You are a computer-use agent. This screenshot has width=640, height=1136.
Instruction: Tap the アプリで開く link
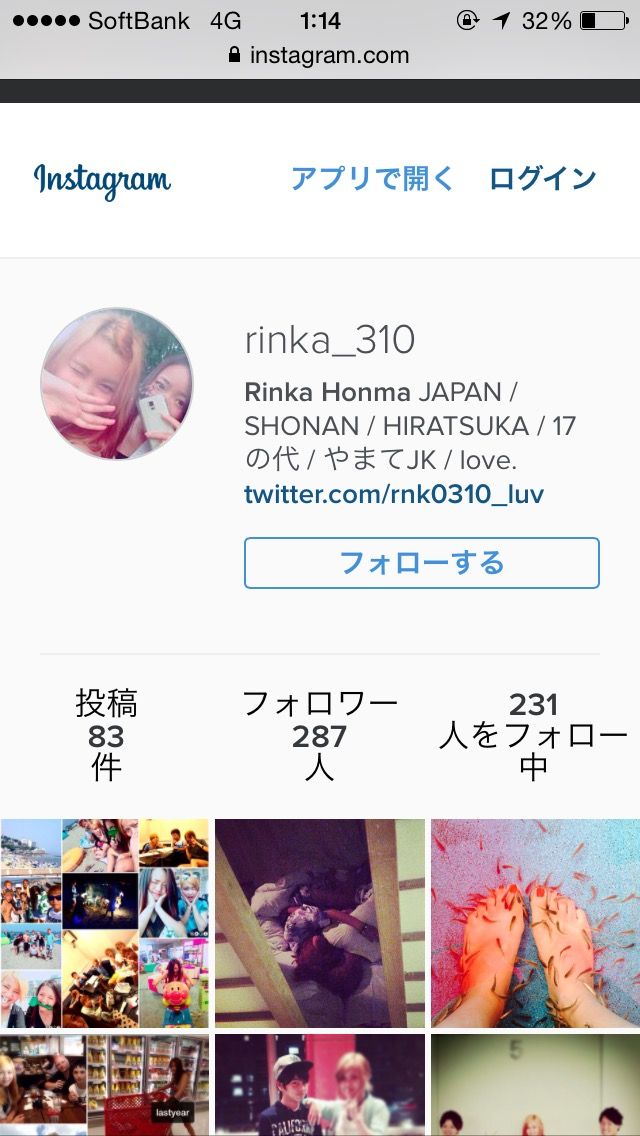point(372,179)
